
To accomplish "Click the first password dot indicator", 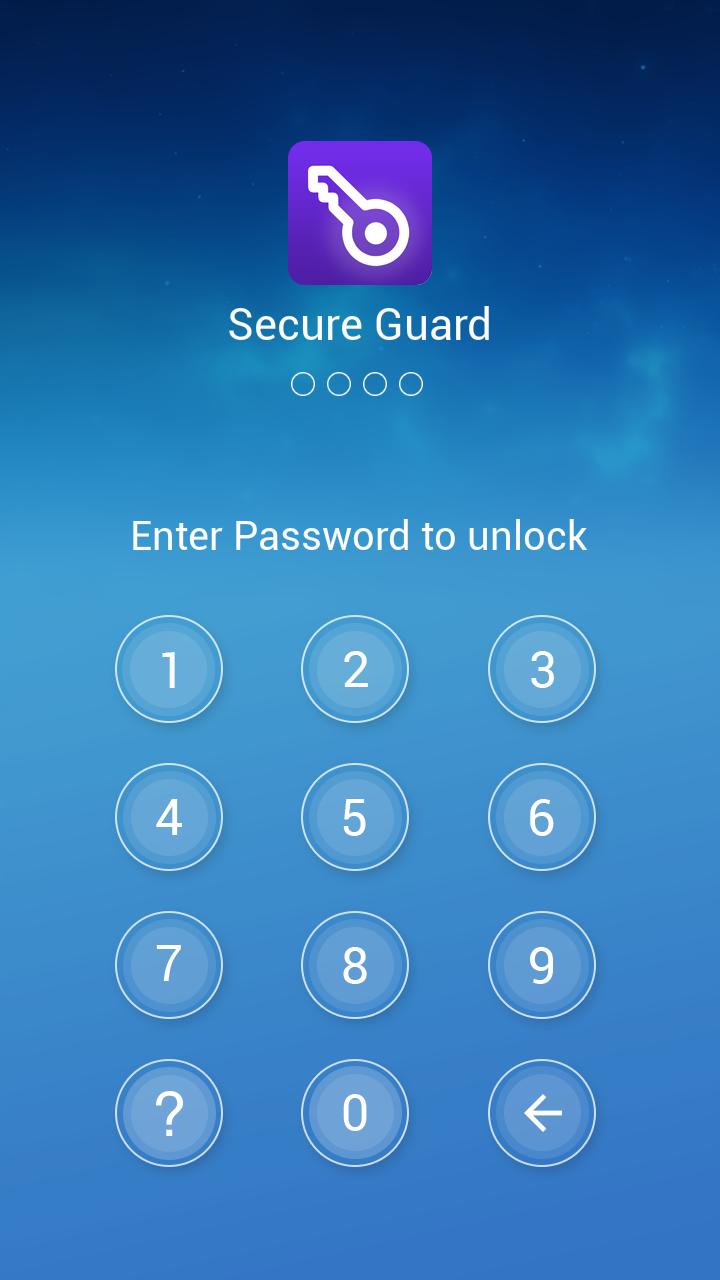I will tap(302, 383).
